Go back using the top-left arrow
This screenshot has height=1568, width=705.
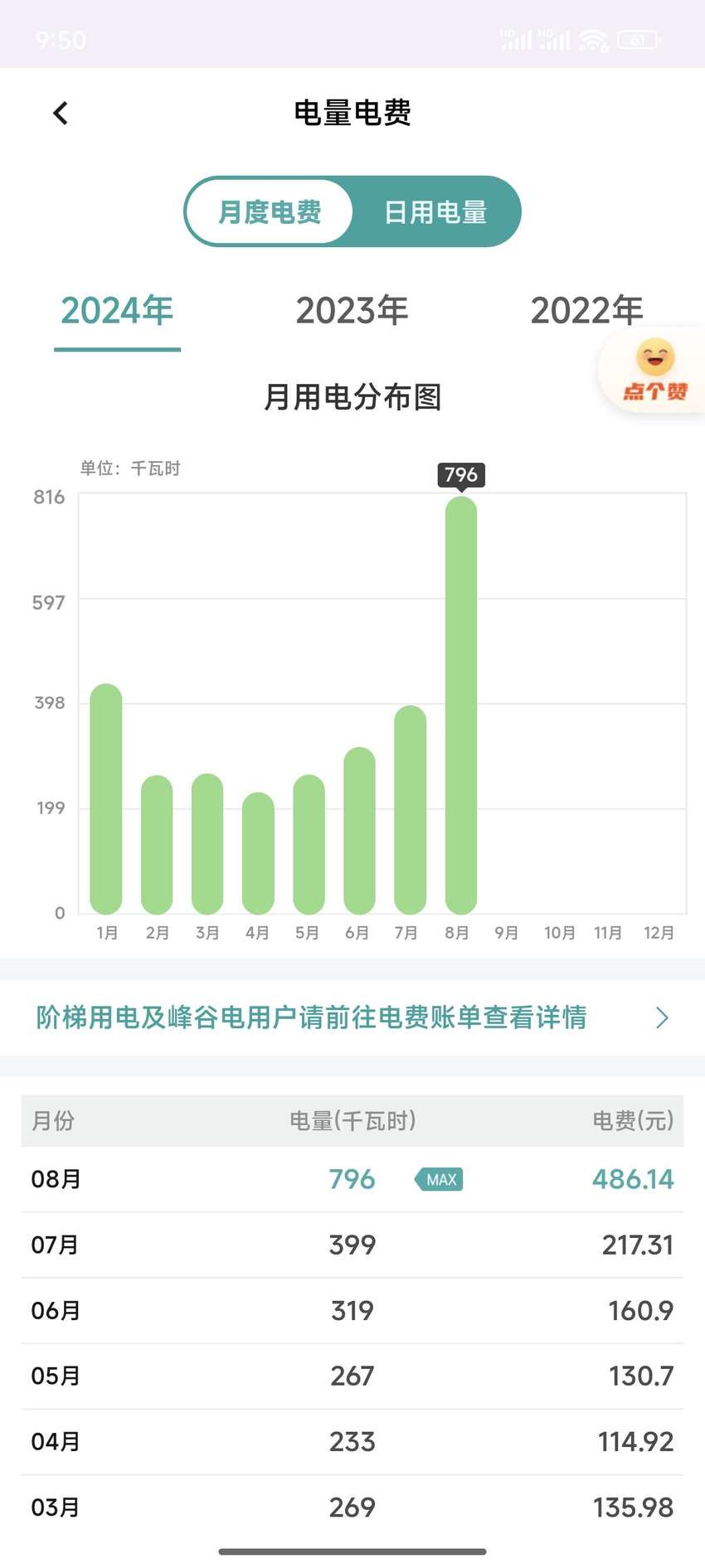pyautogui.click(x=61, y=113)
